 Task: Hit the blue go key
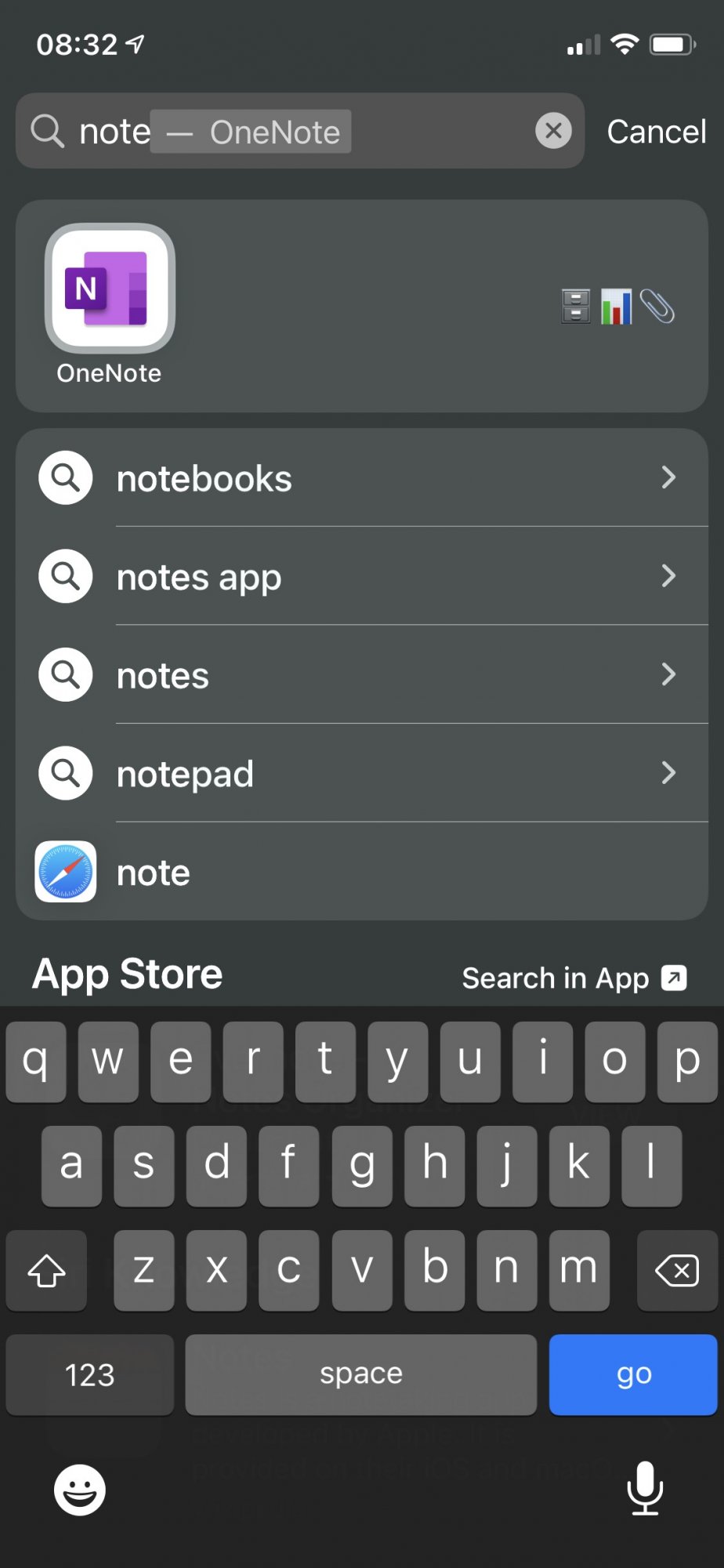(632, 1374)
